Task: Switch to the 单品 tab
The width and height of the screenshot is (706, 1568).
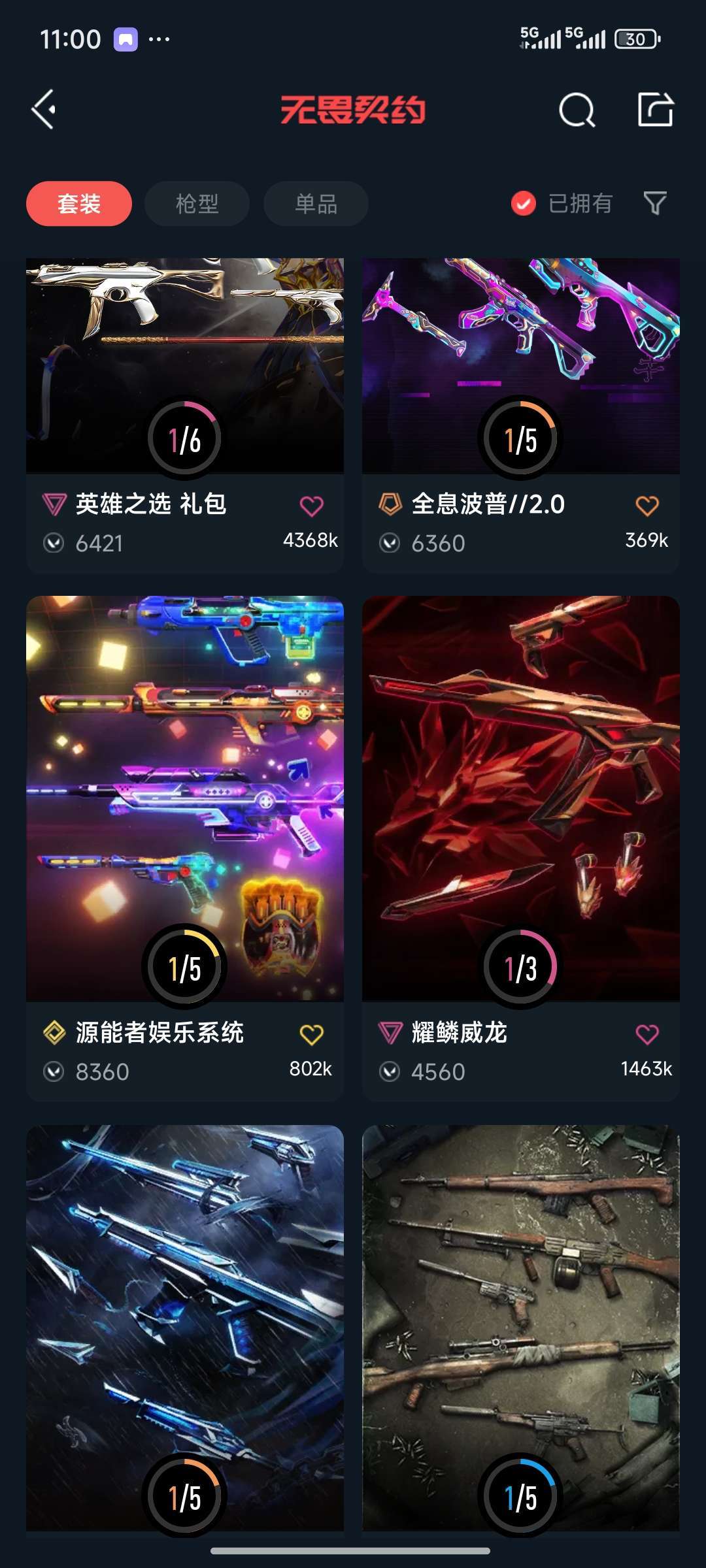Action: point(316,204)
